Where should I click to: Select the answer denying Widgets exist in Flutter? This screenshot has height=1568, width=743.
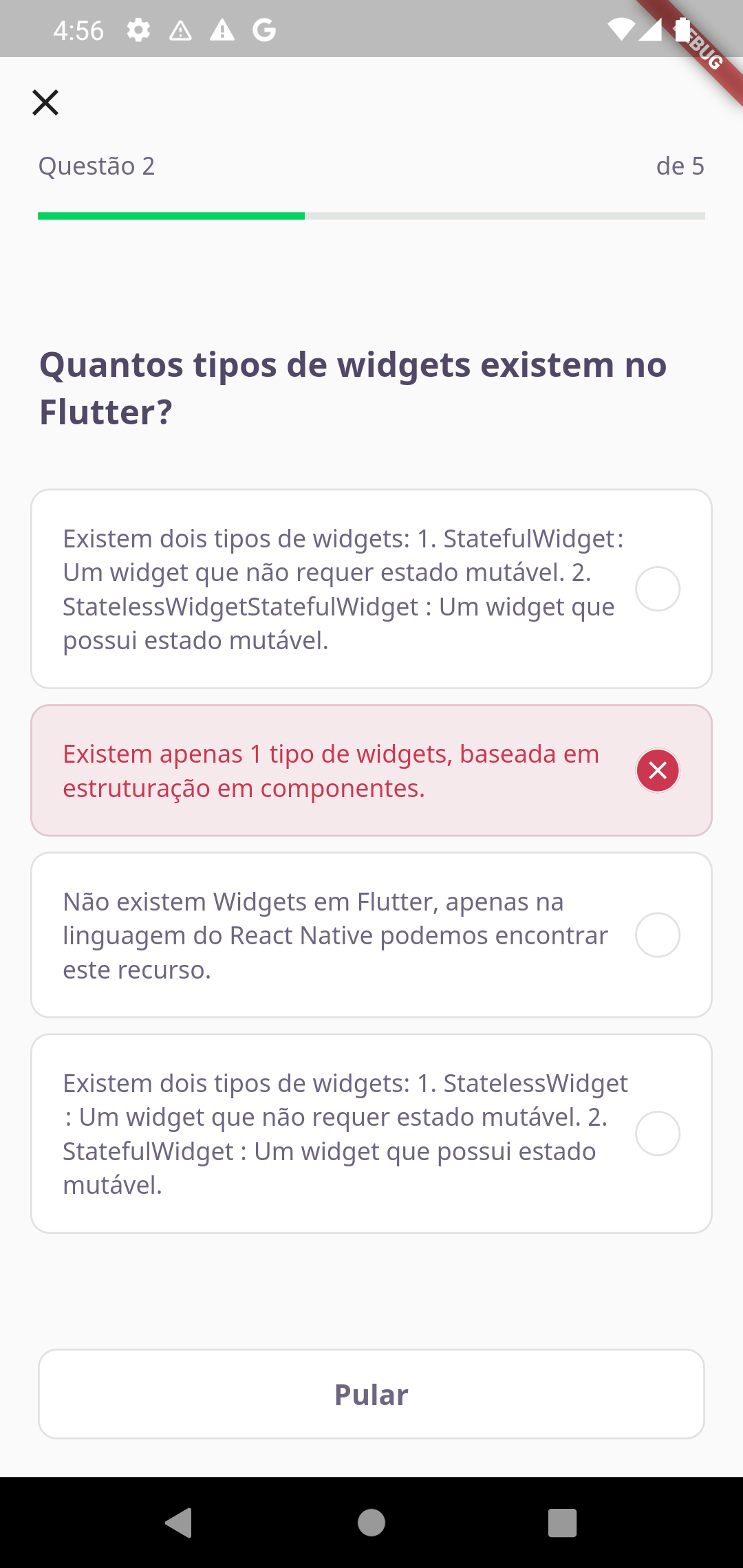coord(658,935)
